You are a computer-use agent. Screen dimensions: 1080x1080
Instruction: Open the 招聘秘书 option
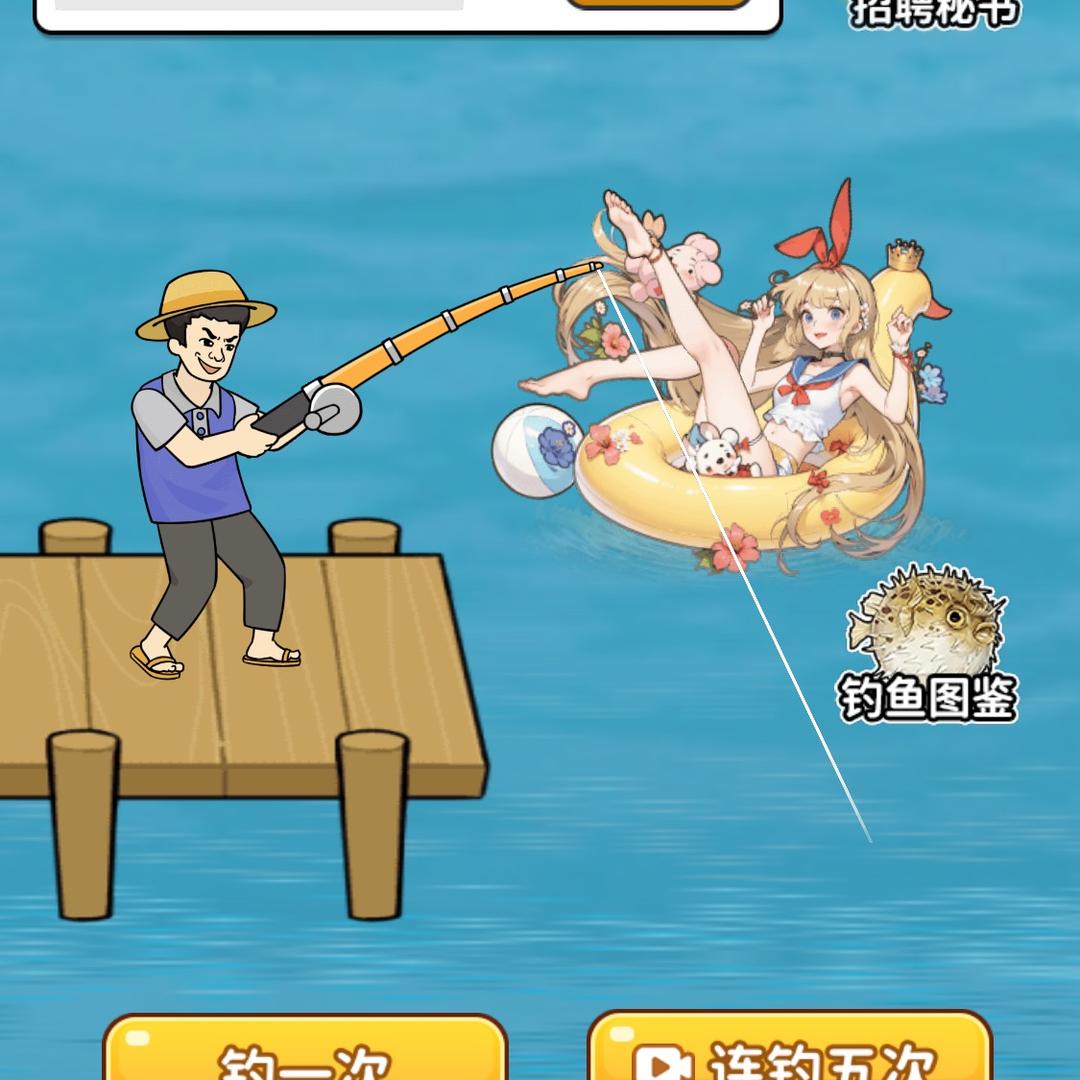coord(935,12)
